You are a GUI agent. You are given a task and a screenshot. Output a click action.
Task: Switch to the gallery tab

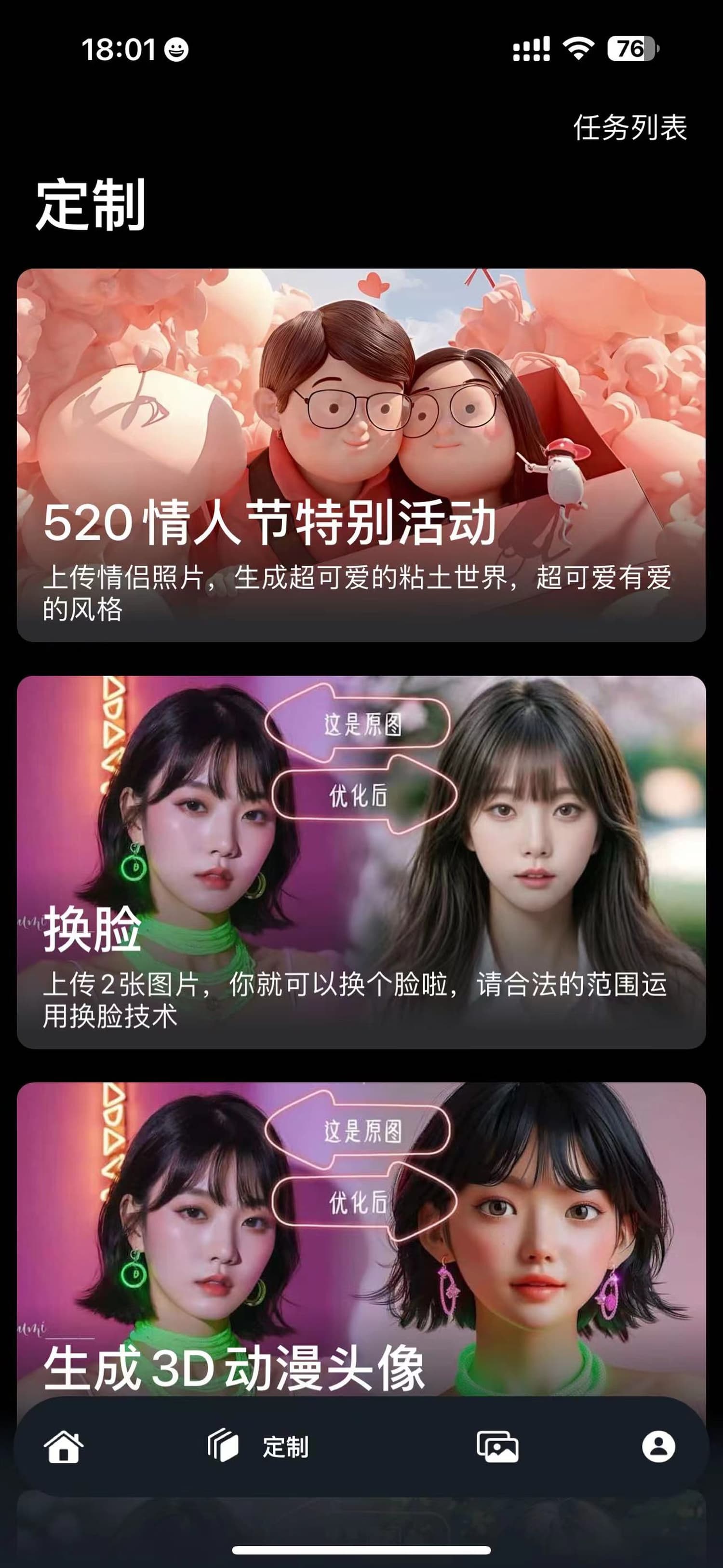497,1446
